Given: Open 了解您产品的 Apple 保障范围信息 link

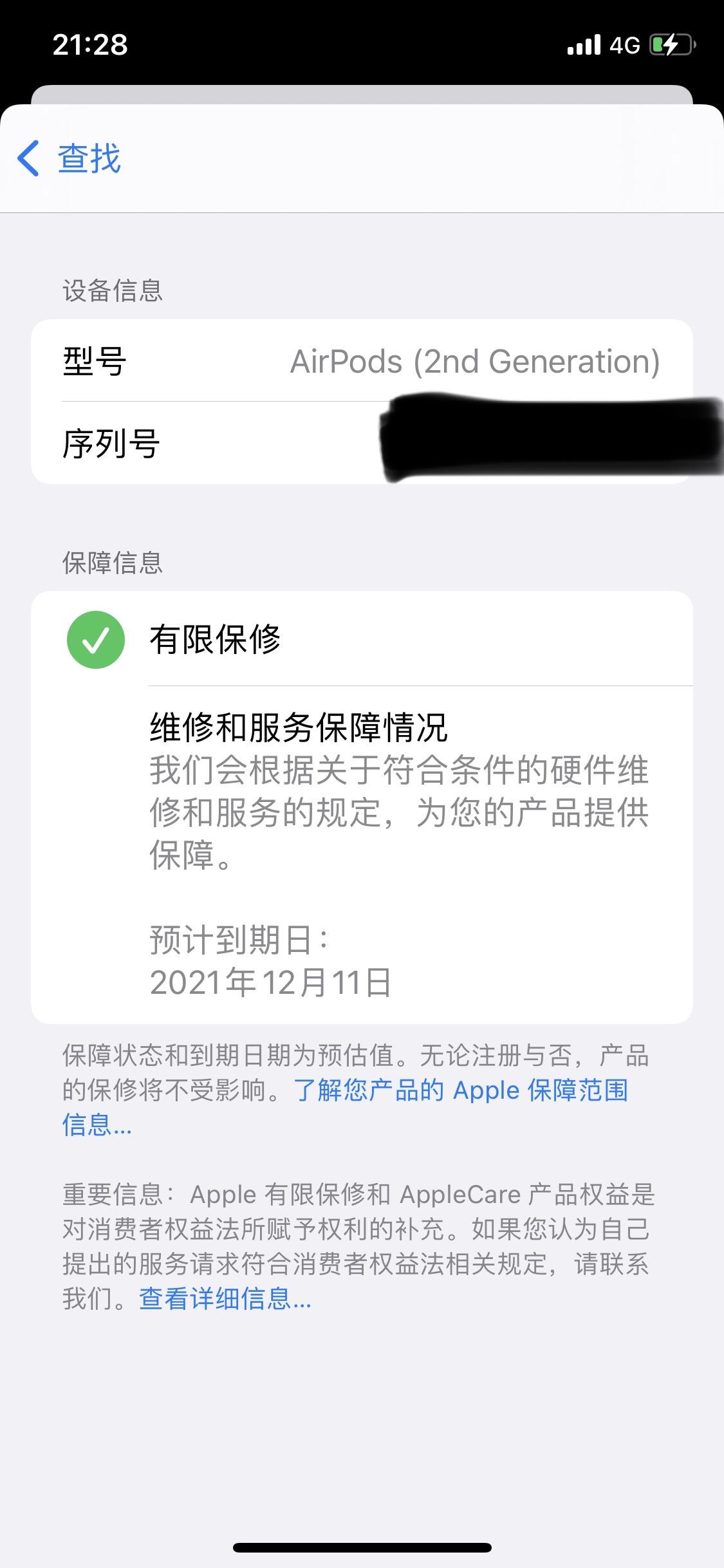Looking at the screenshot, I should point(460,1090).
